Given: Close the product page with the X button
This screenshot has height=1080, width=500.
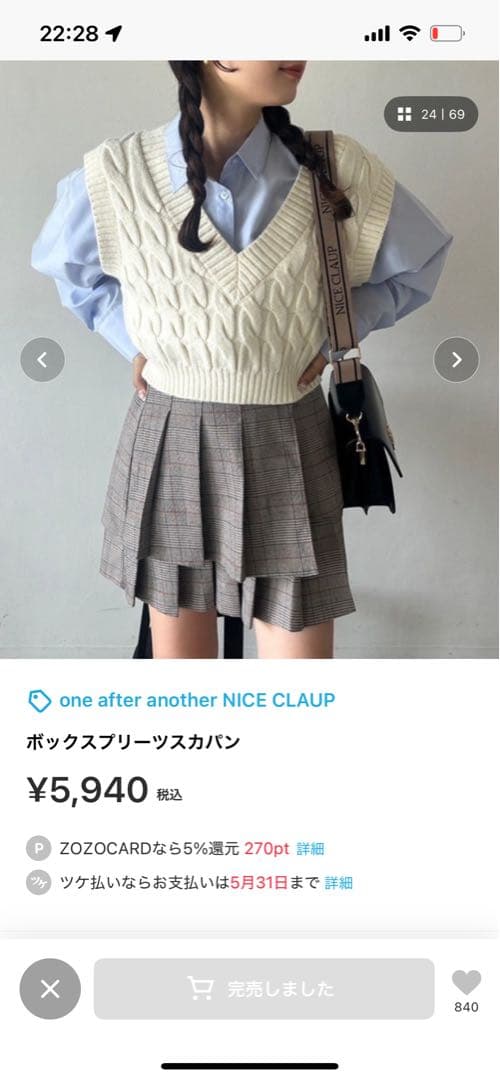Looking at the screenshot, I should (x=50, y=989).
